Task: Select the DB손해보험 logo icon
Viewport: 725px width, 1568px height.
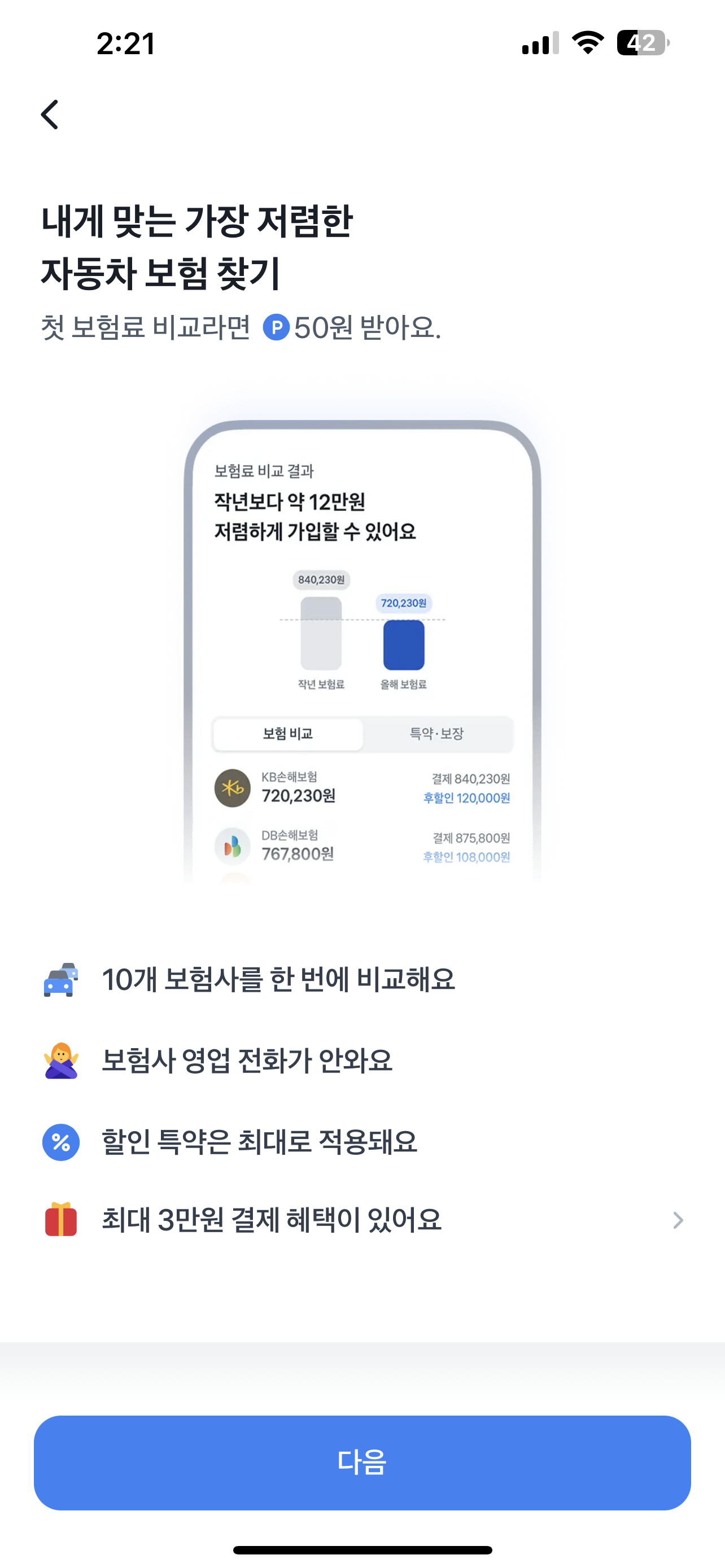Action: click(x=234, y=846)
